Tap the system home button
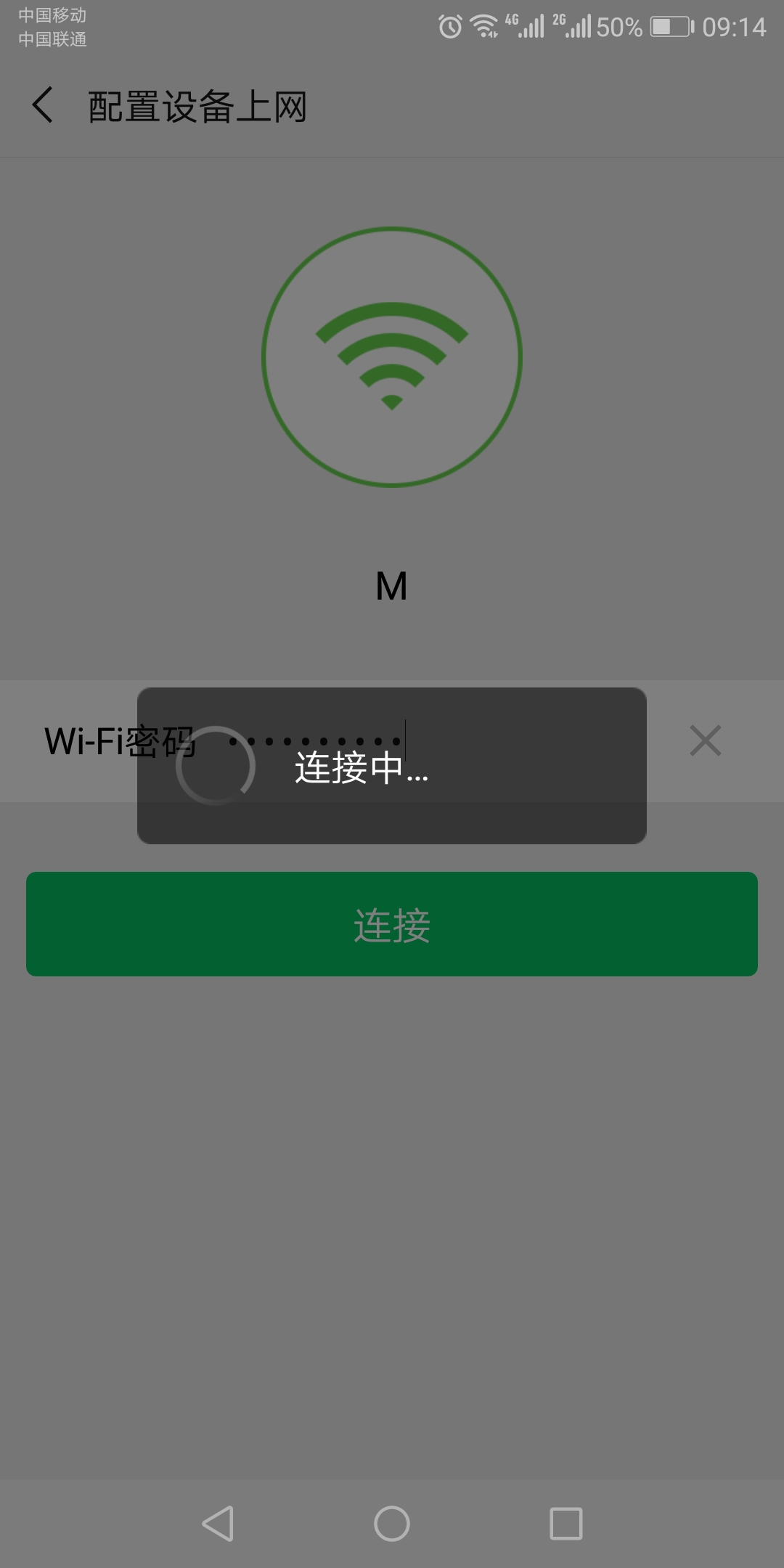Screen dimensions: 784x1568 [x=392, y=1523]
